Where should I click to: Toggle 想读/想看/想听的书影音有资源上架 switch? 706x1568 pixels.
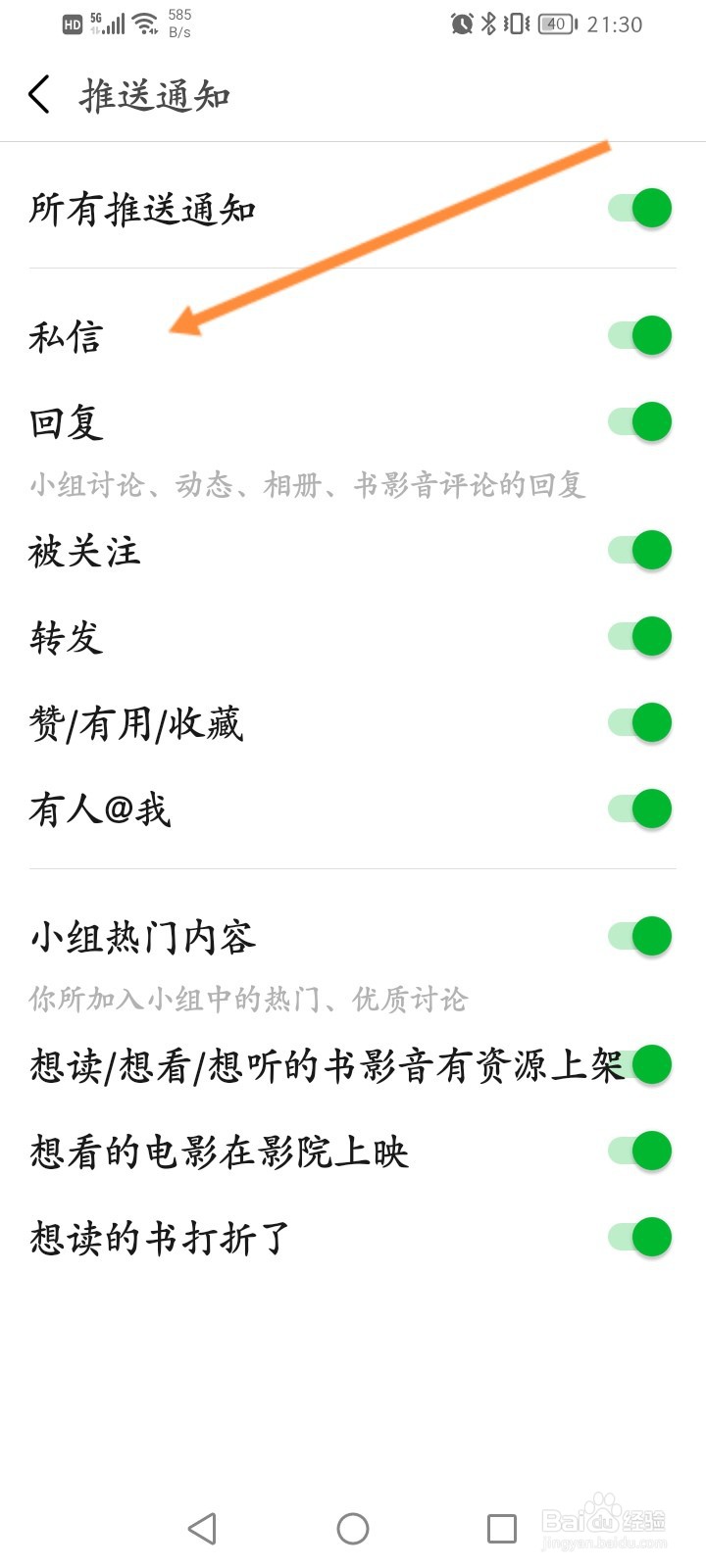point(647,1064)
